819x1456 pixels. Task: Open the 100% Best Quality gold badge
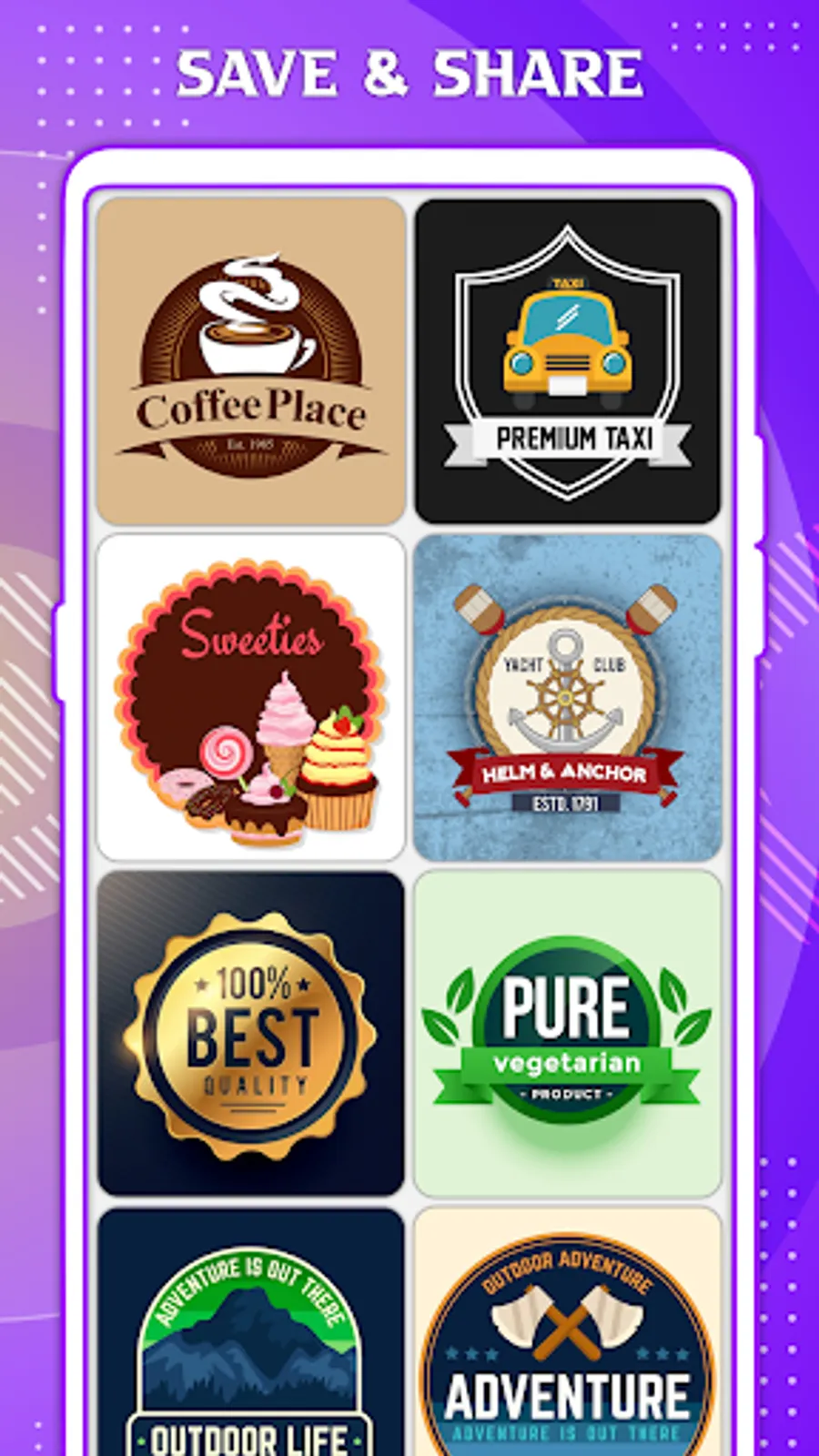point(252,1033)
